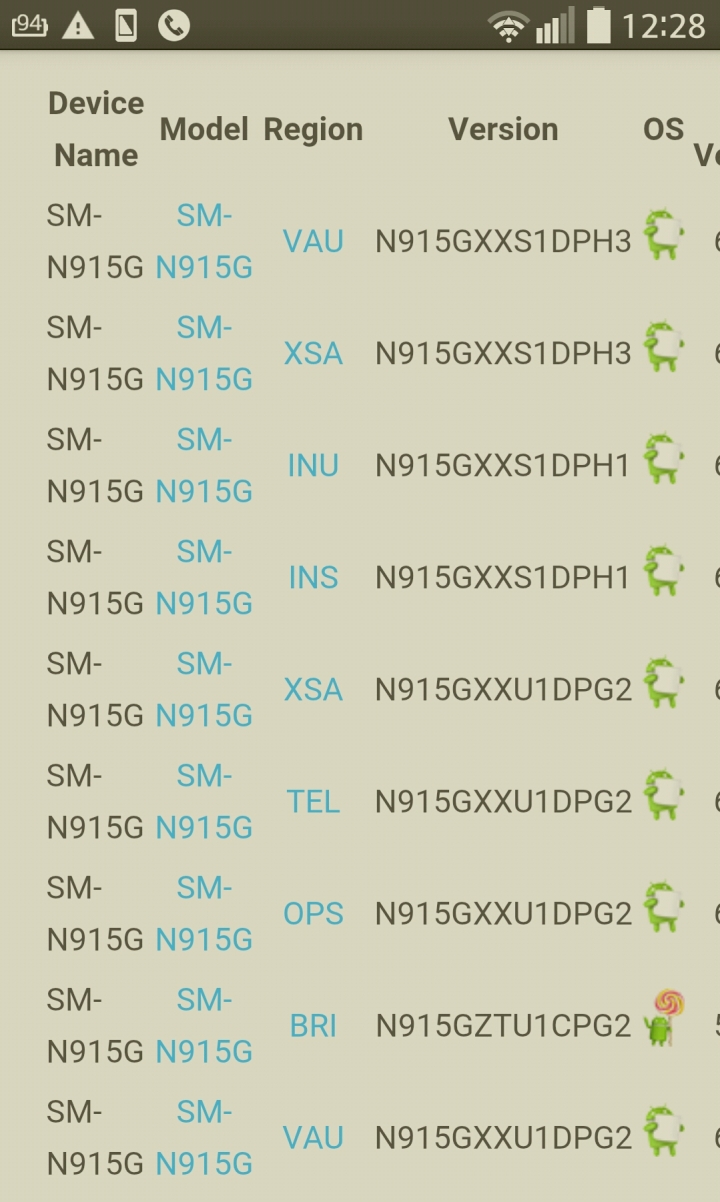The height and width of the screenshot is (1202, 720).
Task: Open SM-N915G model link in BRI row
Action: pos(204,1026)
